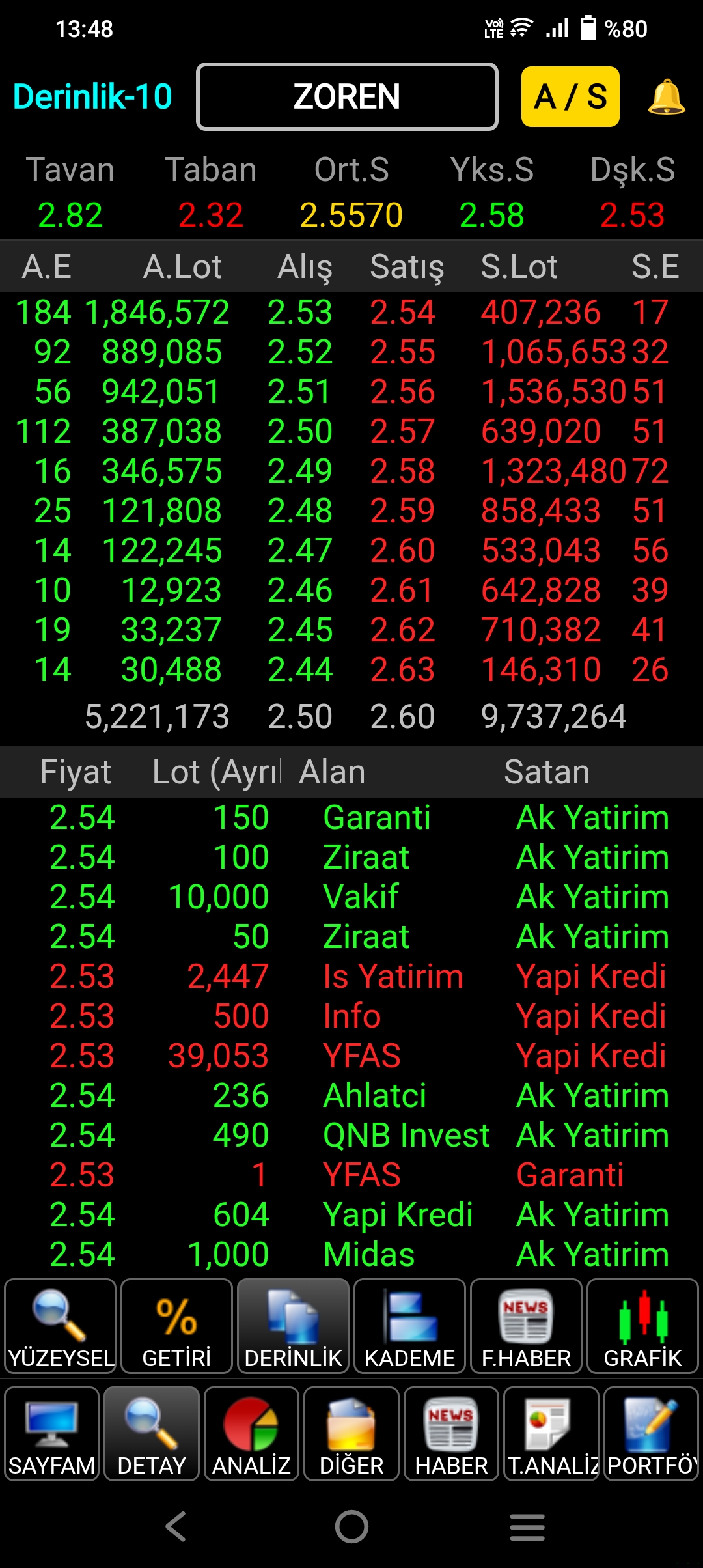Viewport: 703px width, 1568px height.
Task: Select the DETAY tab
Action: [152, 1434]
